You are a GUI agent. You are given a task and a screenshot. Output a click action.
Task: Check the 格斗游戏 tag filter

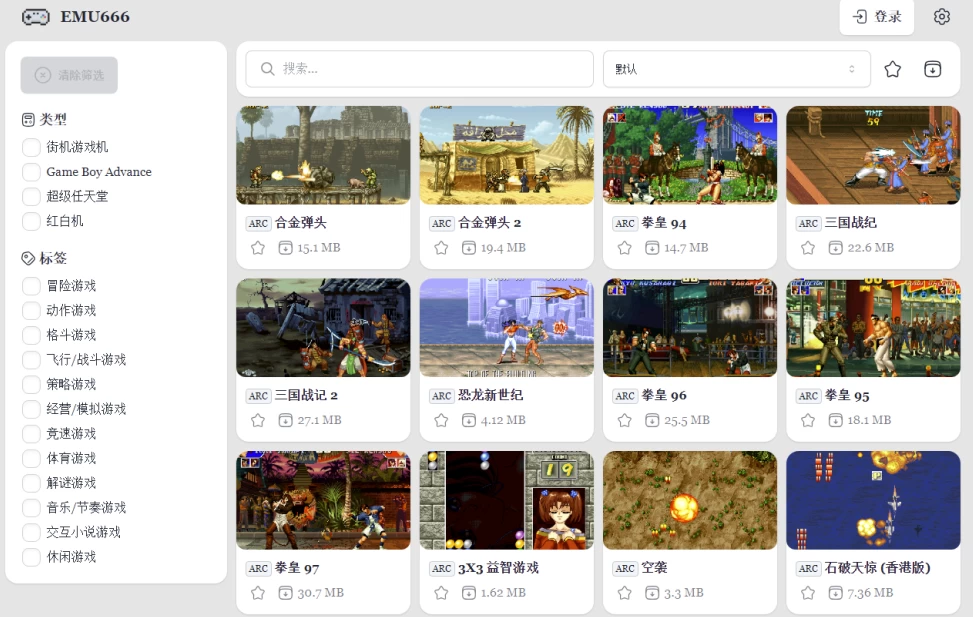click(x=32, y=335)
